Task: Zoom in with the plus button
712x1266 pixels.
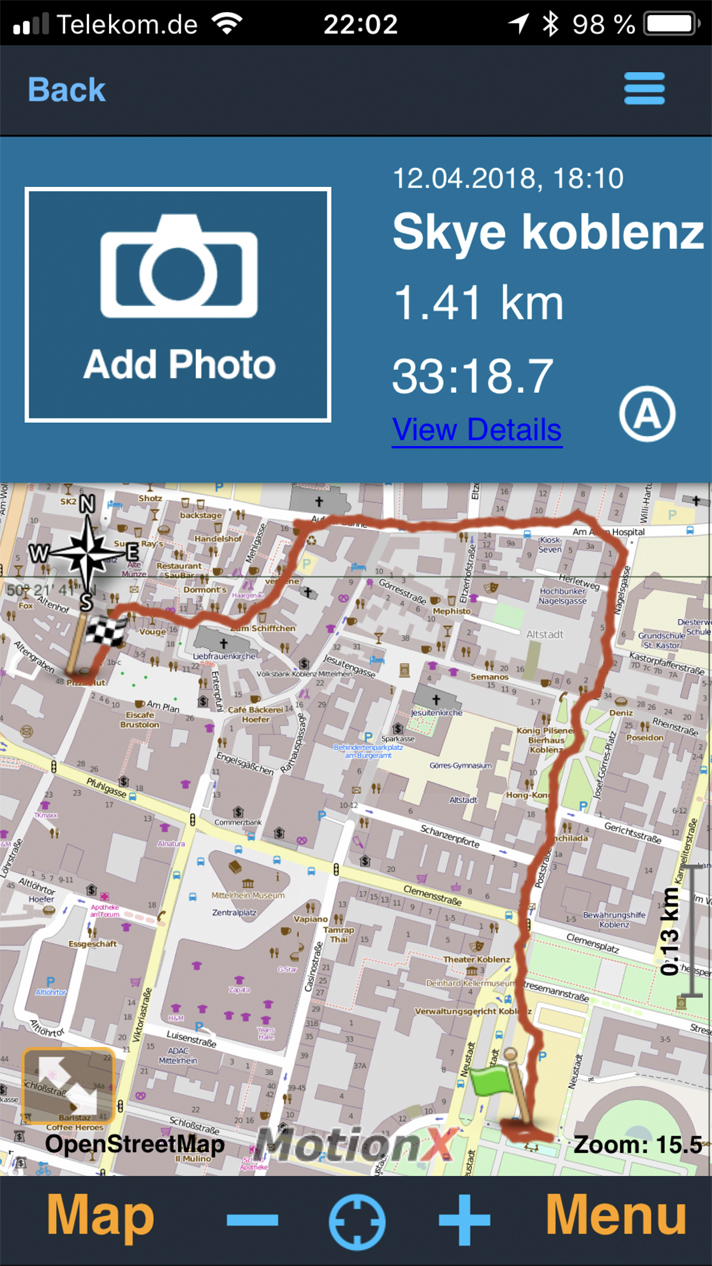Action: pos(465,1220)
